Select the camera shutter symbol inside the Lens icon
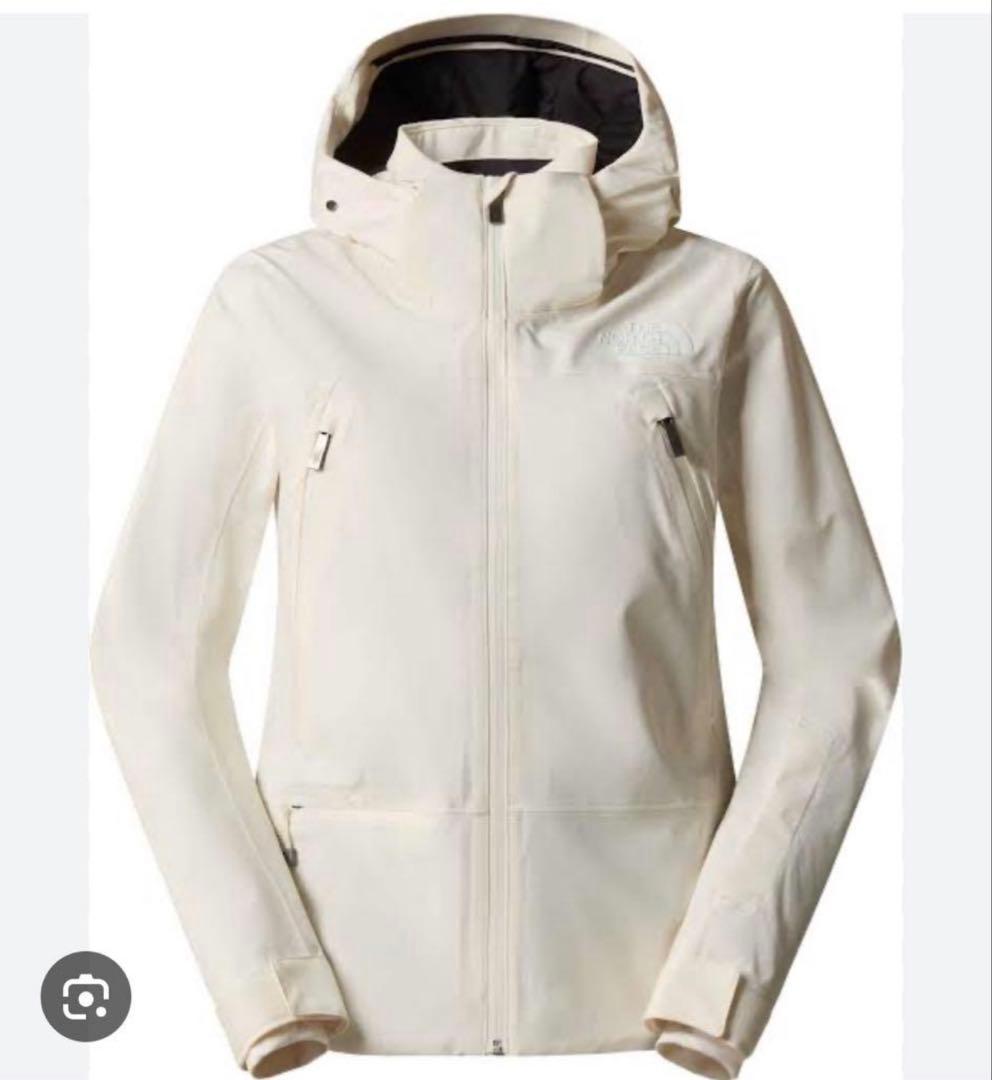This screenshot has height=1080, width=992. (86, 998)
